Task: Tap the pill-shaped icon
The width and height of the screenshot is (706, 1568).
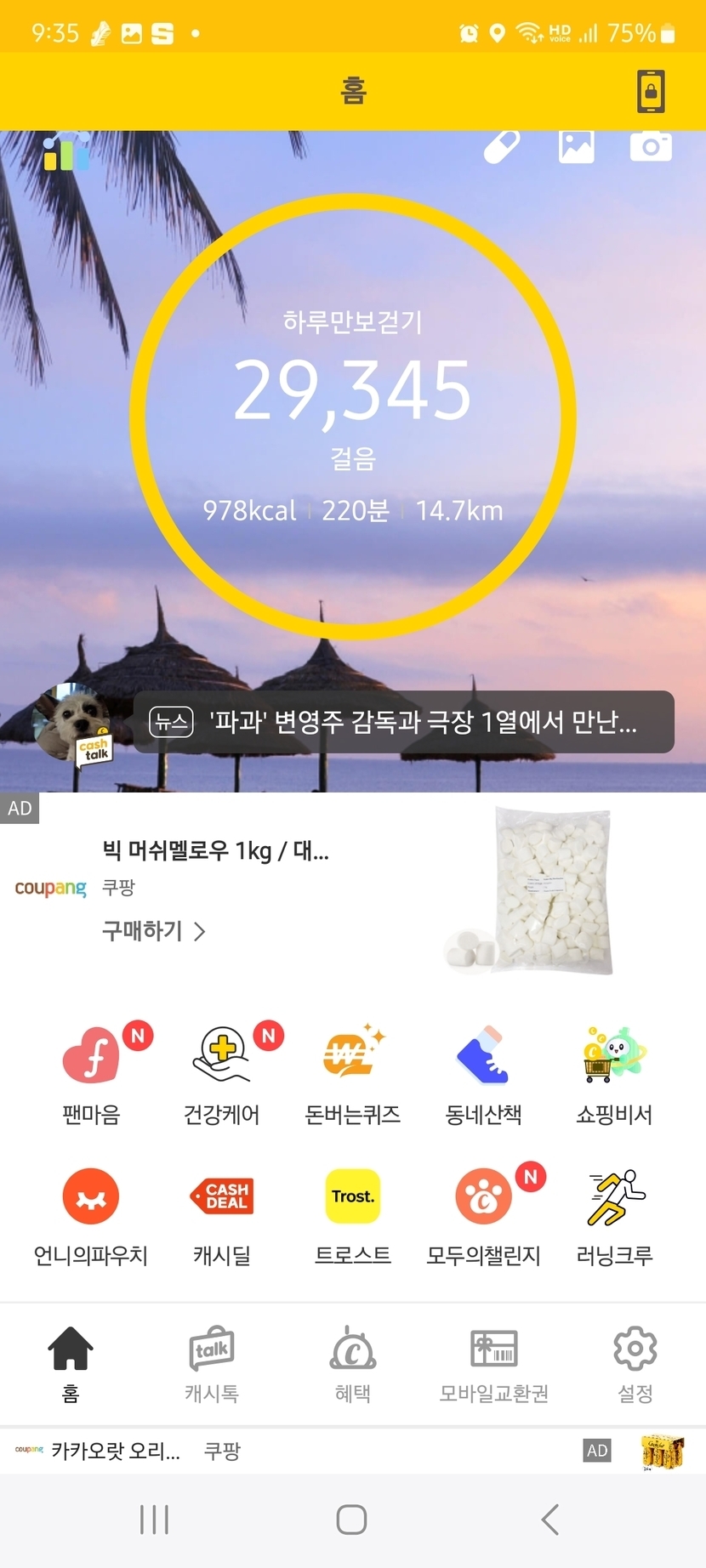Action: click(502, 146)
